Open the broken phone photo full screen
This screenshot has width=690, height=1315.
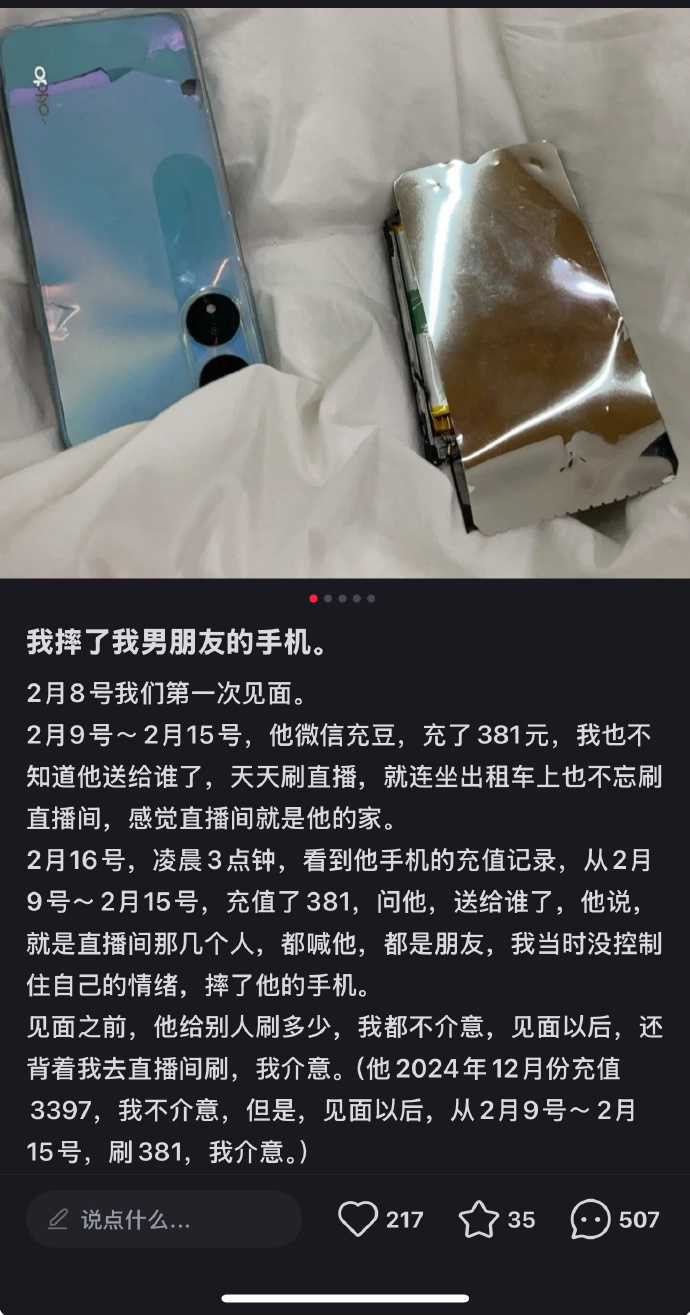[x=345, y=290]
